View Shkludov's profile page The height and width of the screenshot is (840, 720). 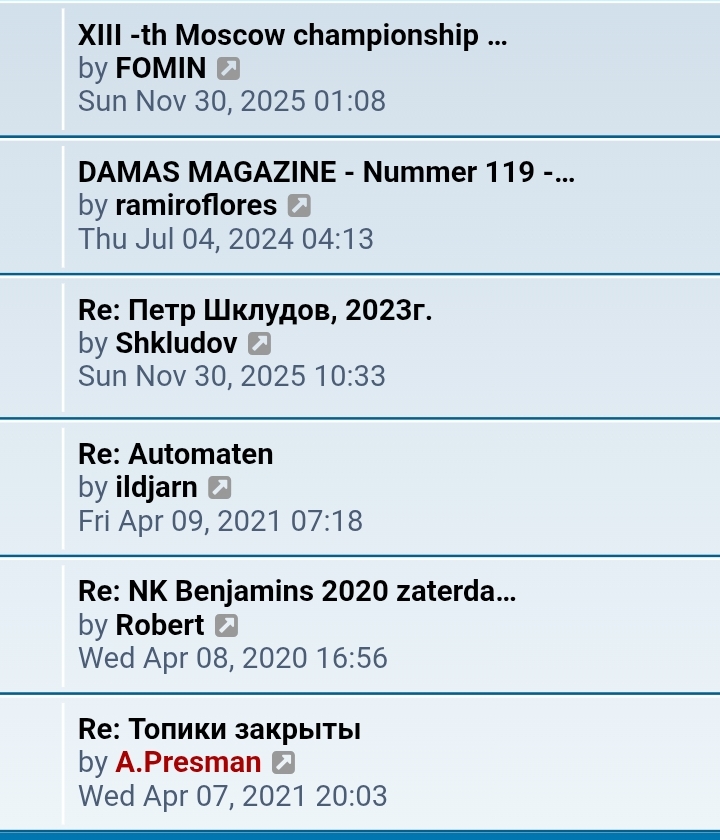[176, 343]
